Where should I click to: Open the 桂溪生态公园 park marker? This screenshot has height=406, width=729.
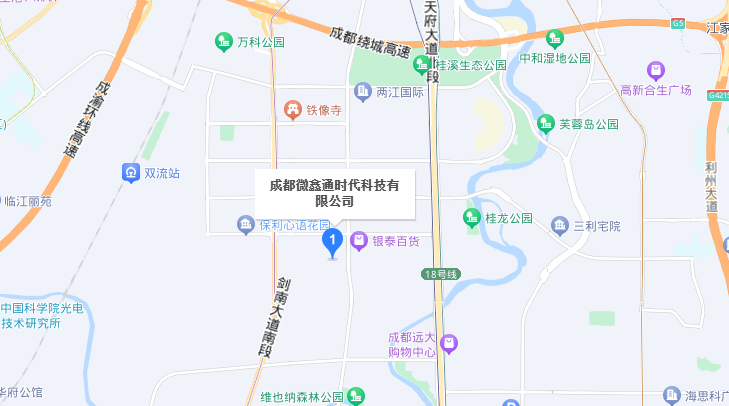421,65
